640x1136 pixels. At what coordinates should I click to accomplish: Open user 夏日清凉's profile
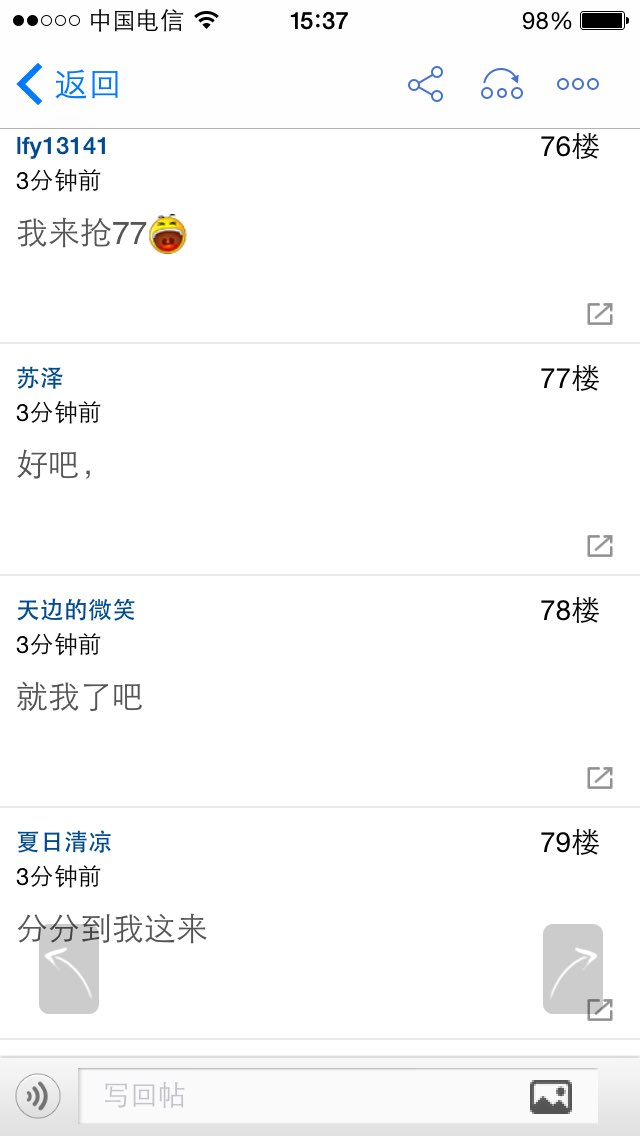click(64, 842)
